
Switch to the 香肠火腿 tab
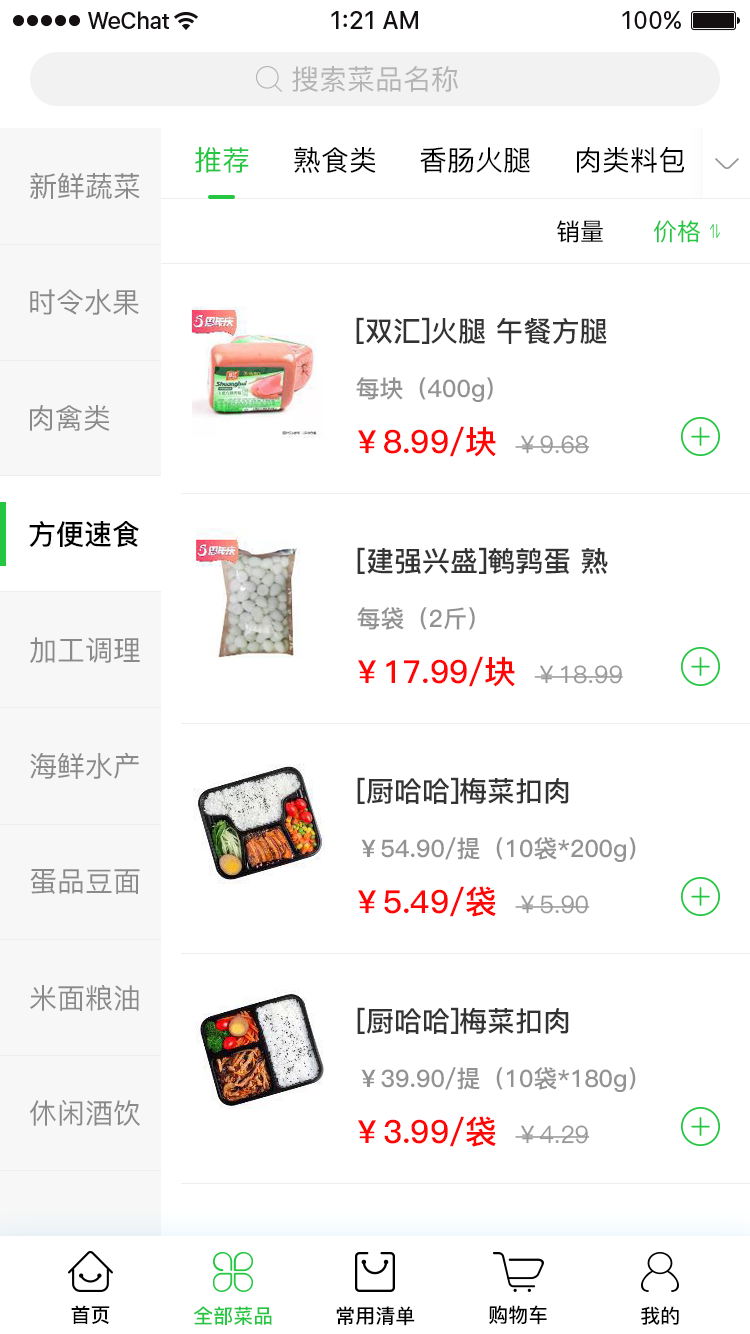(x=475, y=160)
